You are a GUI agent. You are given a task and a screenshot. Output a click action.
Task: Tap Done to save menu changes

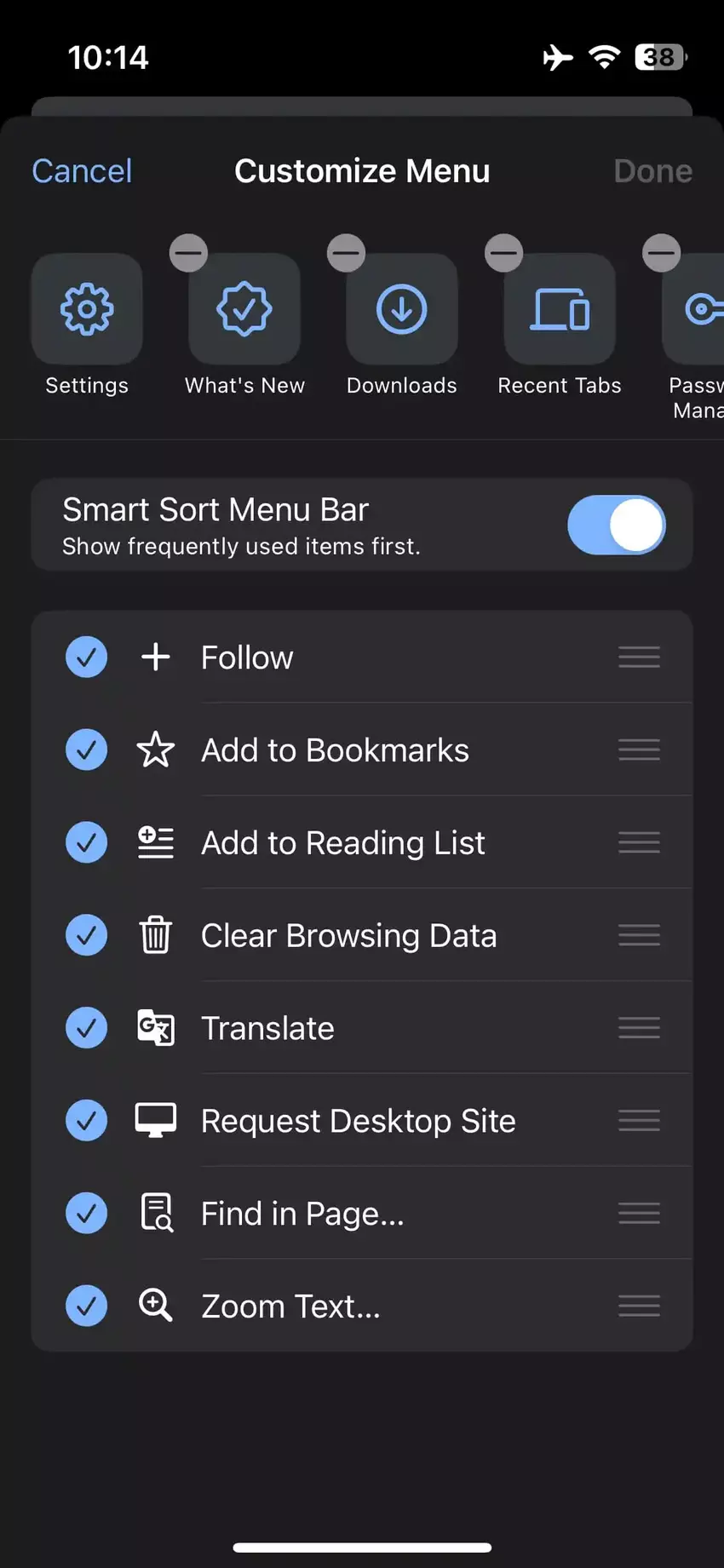[652, 171]
